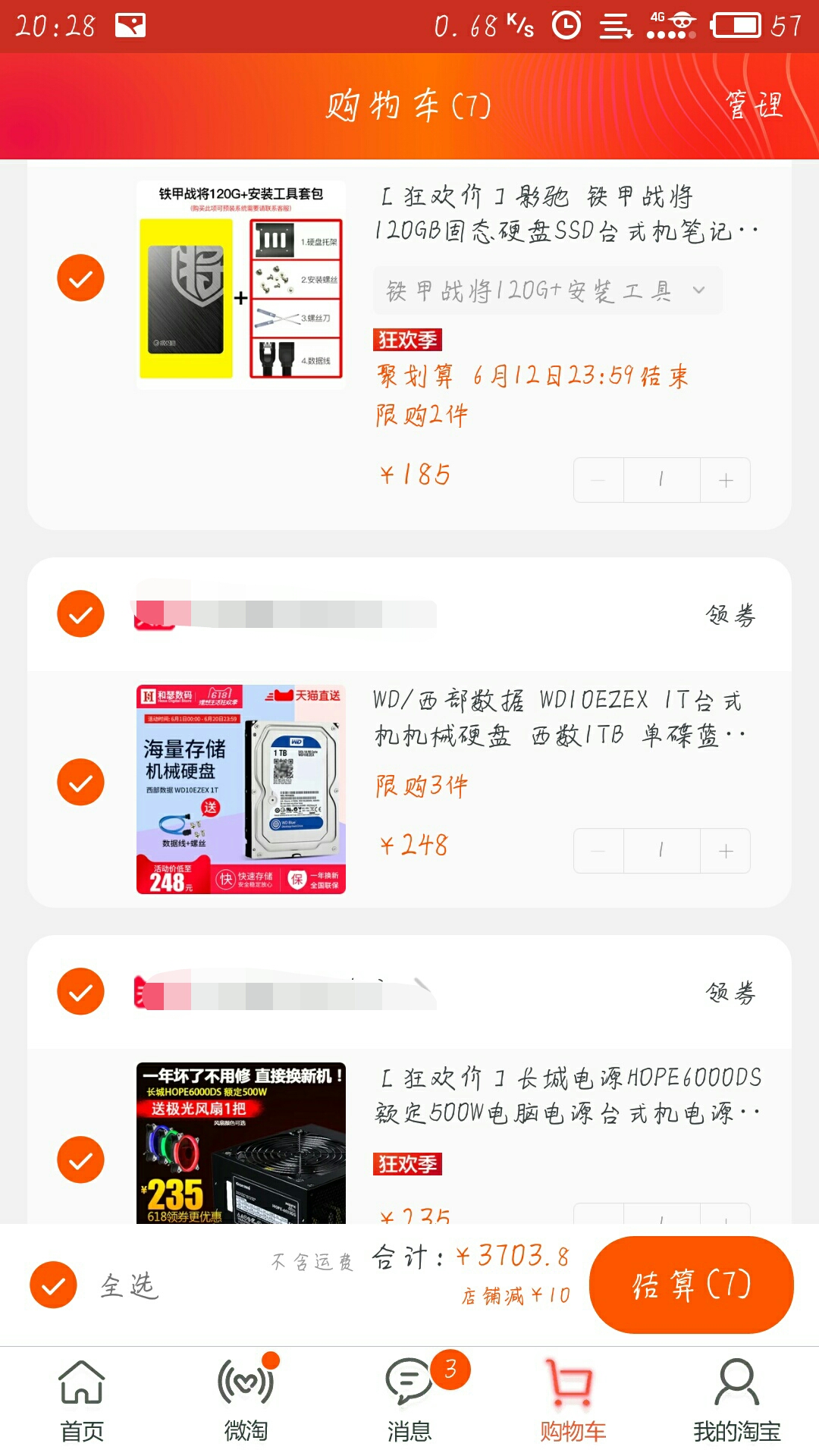Open the 我的淘宝 tab

tap(737, 1401)
